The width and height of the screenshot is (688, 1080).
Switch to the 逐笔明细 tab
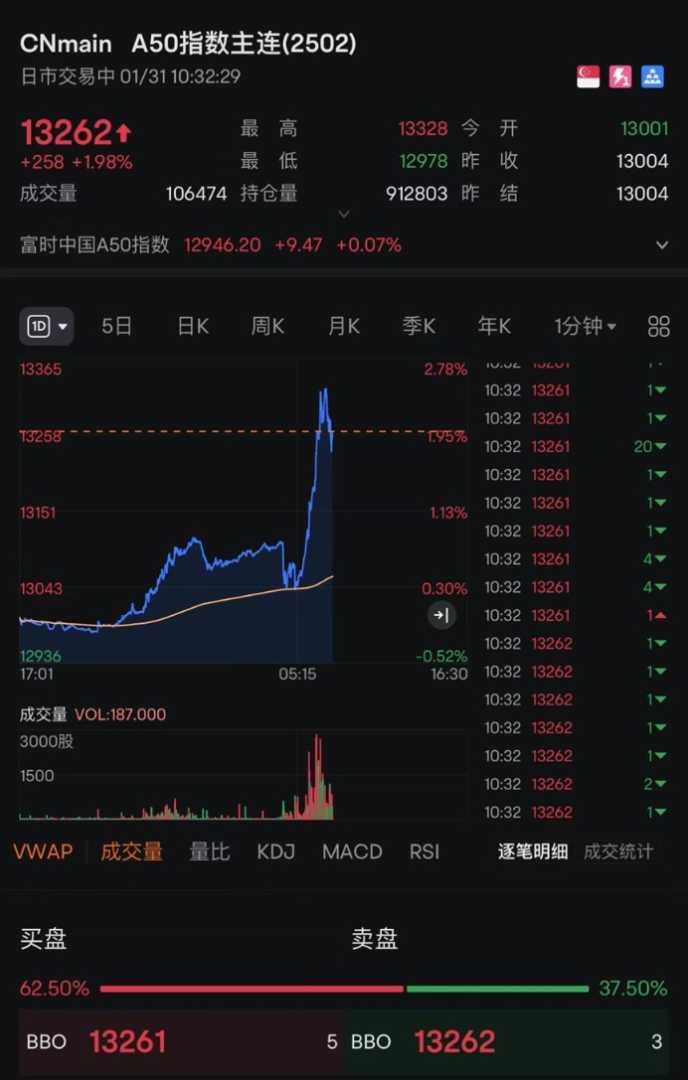pos(533,852)
